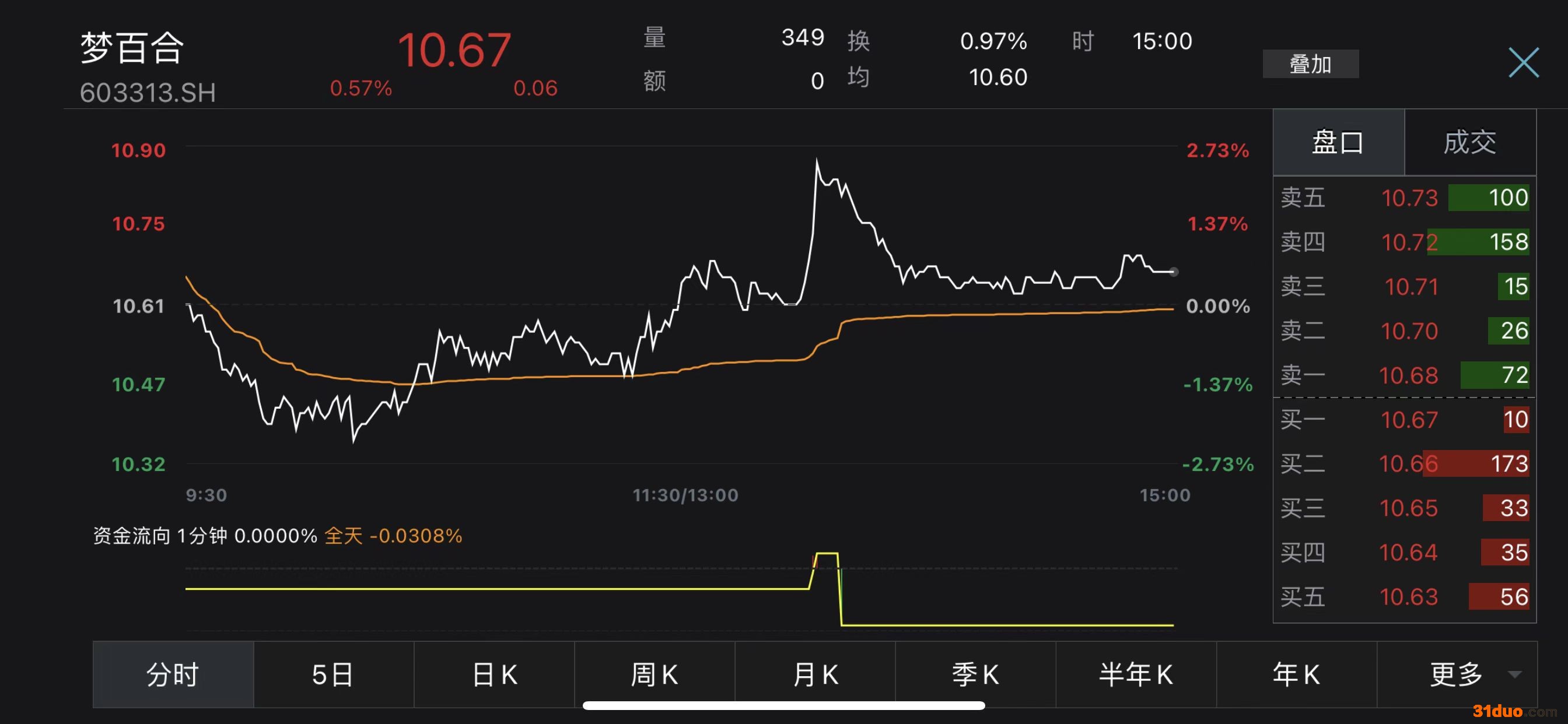Select the 季K quarterly chart
1568x724 pixels.
click(x=975, y=674)
